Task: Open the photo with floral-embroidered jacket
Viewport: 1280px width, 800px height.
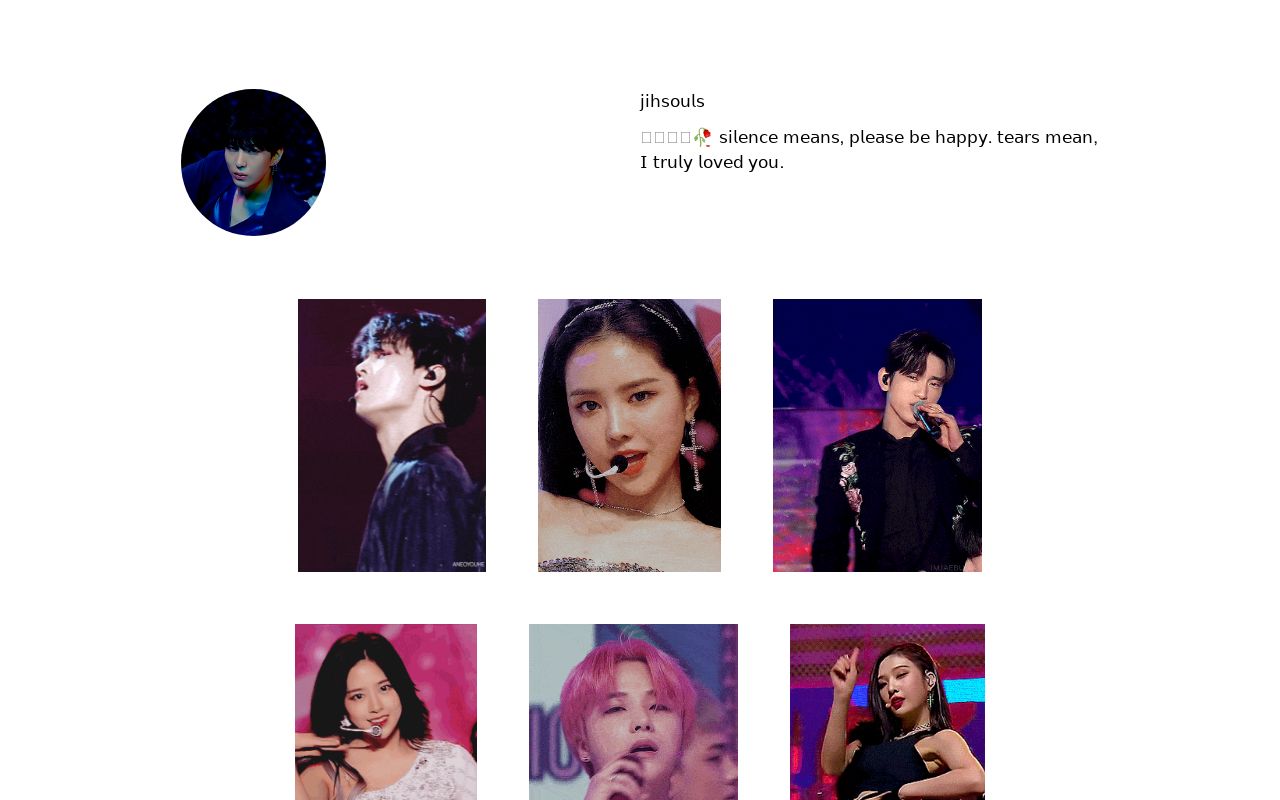Action: [877, 435]
